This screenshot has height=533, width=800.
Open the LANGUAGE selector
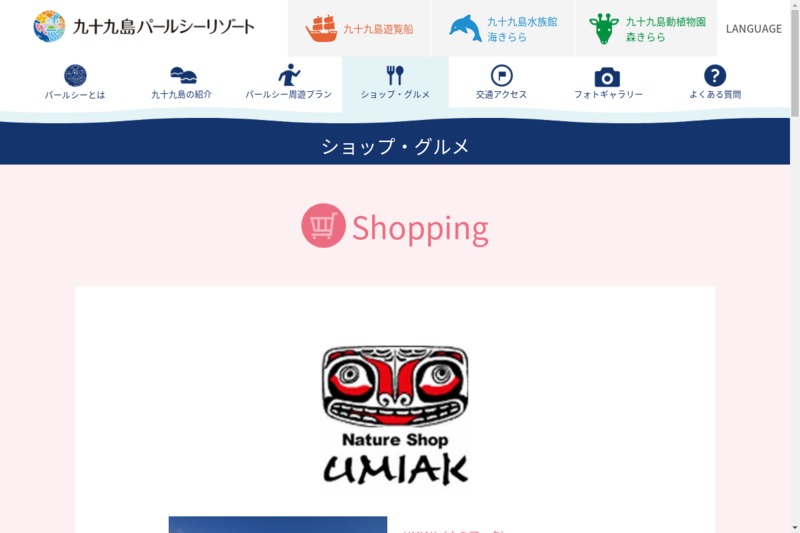pyautogui.click(x=753, y=28)
